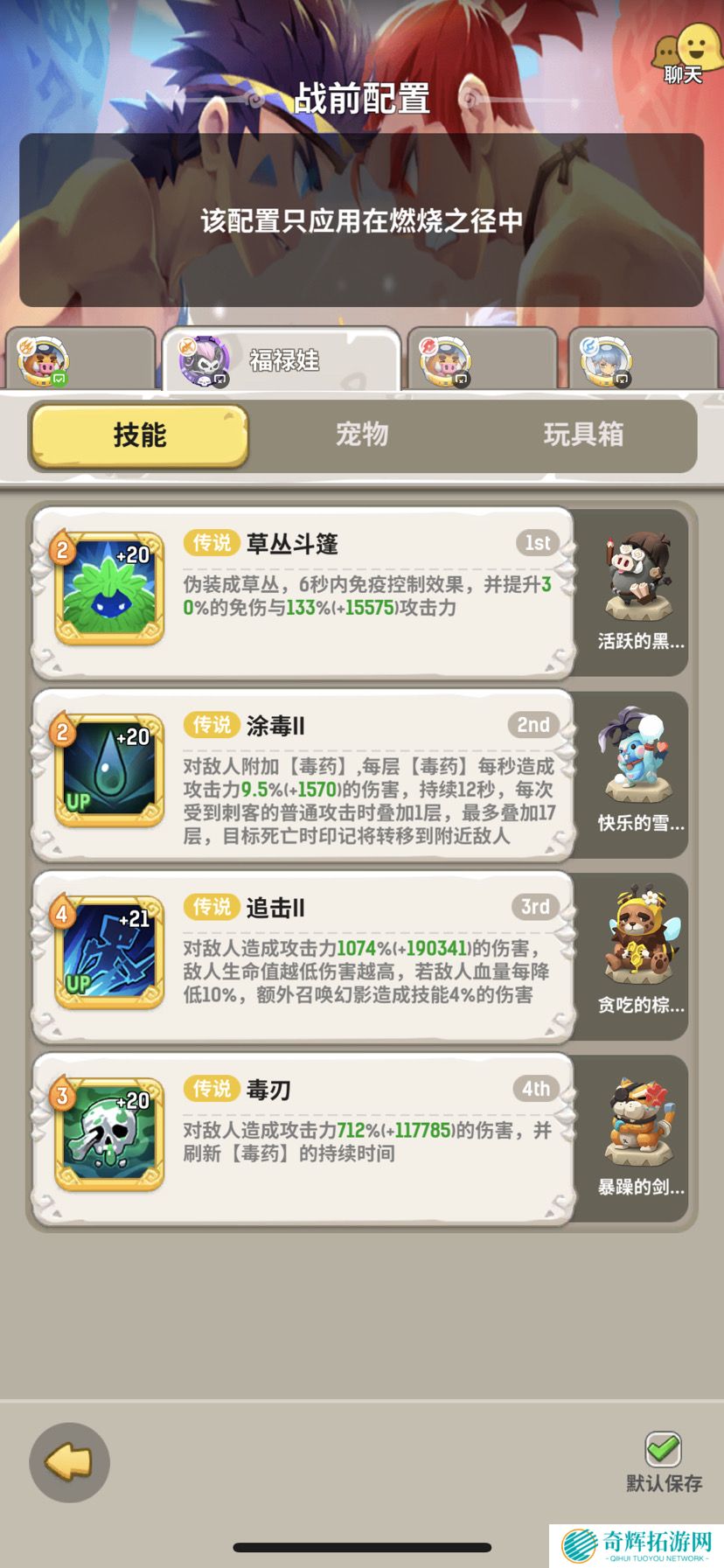The width and height of the screenshot is (724, 1568).
Task: Open the 追击II skill card
Action: 302,957
